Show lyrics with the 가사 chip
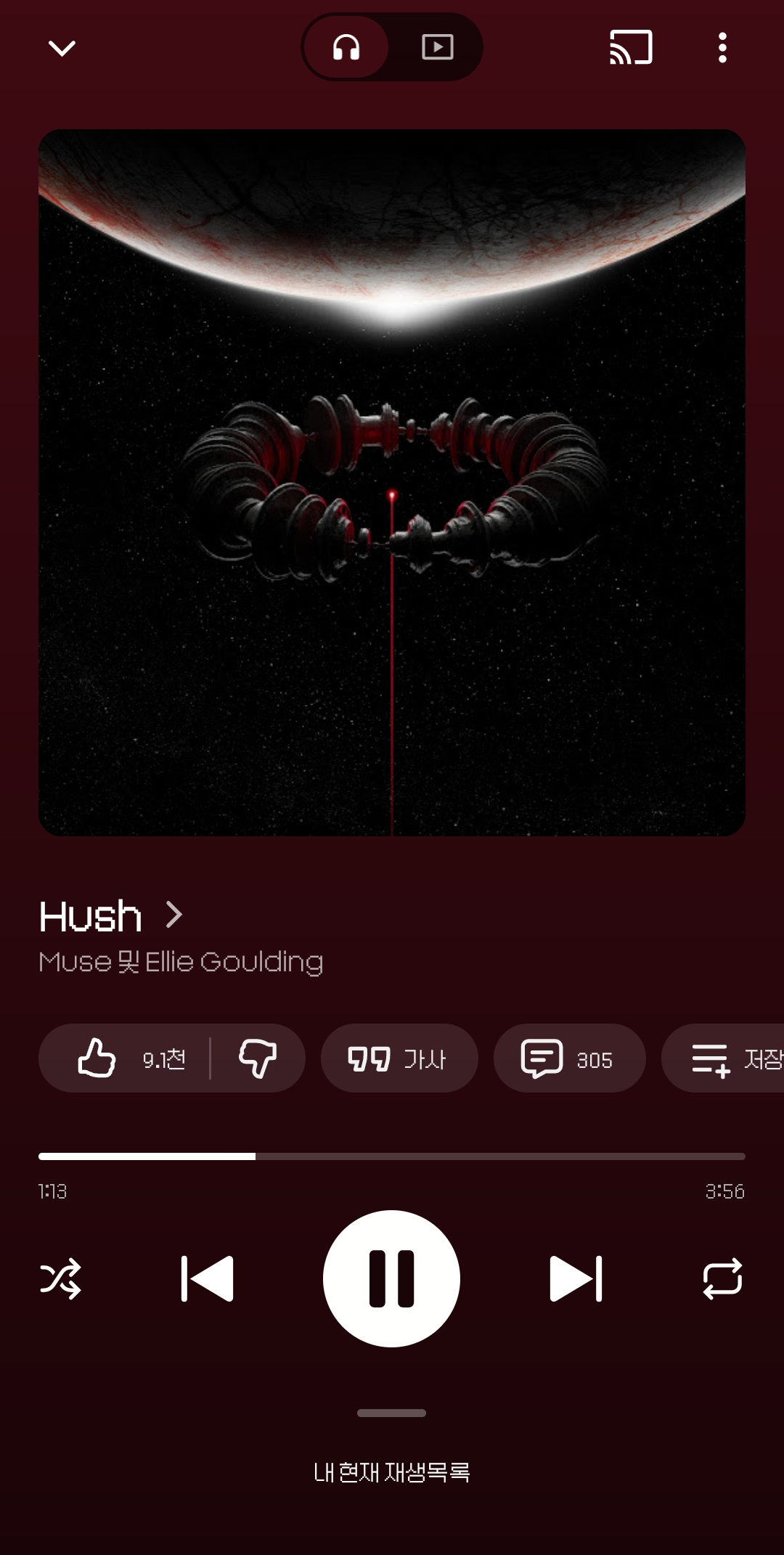The image size is (784, 1555). [x=399, y=1058]
